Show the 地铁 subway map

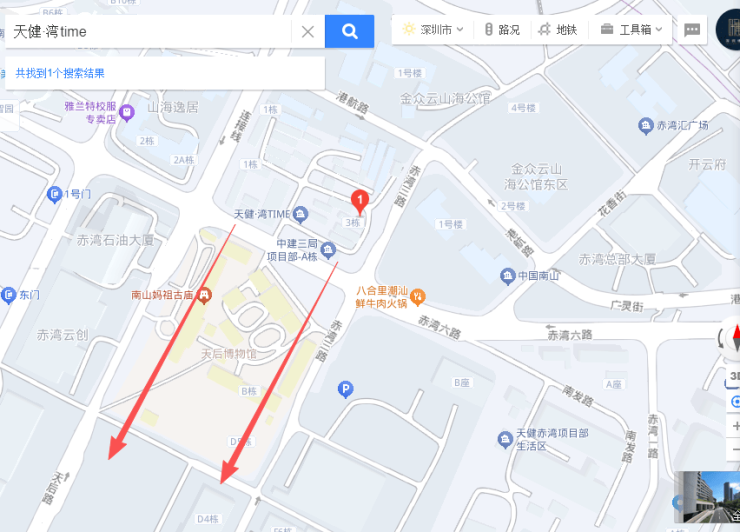coord(558,30)
